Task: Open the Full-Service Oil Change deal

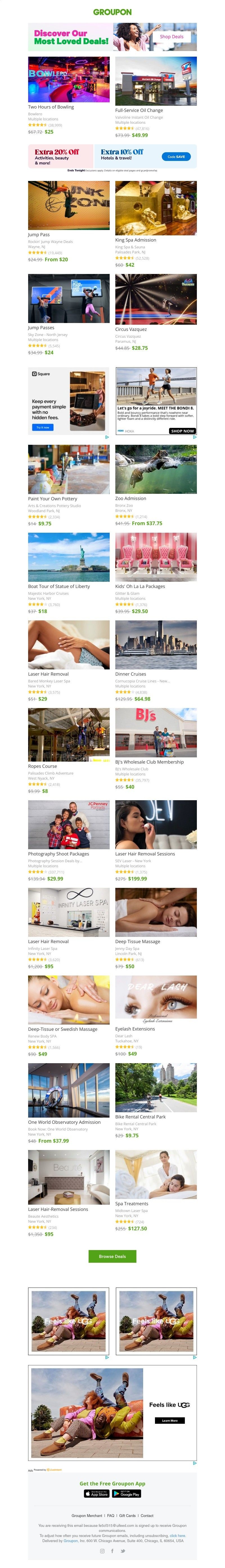Action: pos(156,81)
